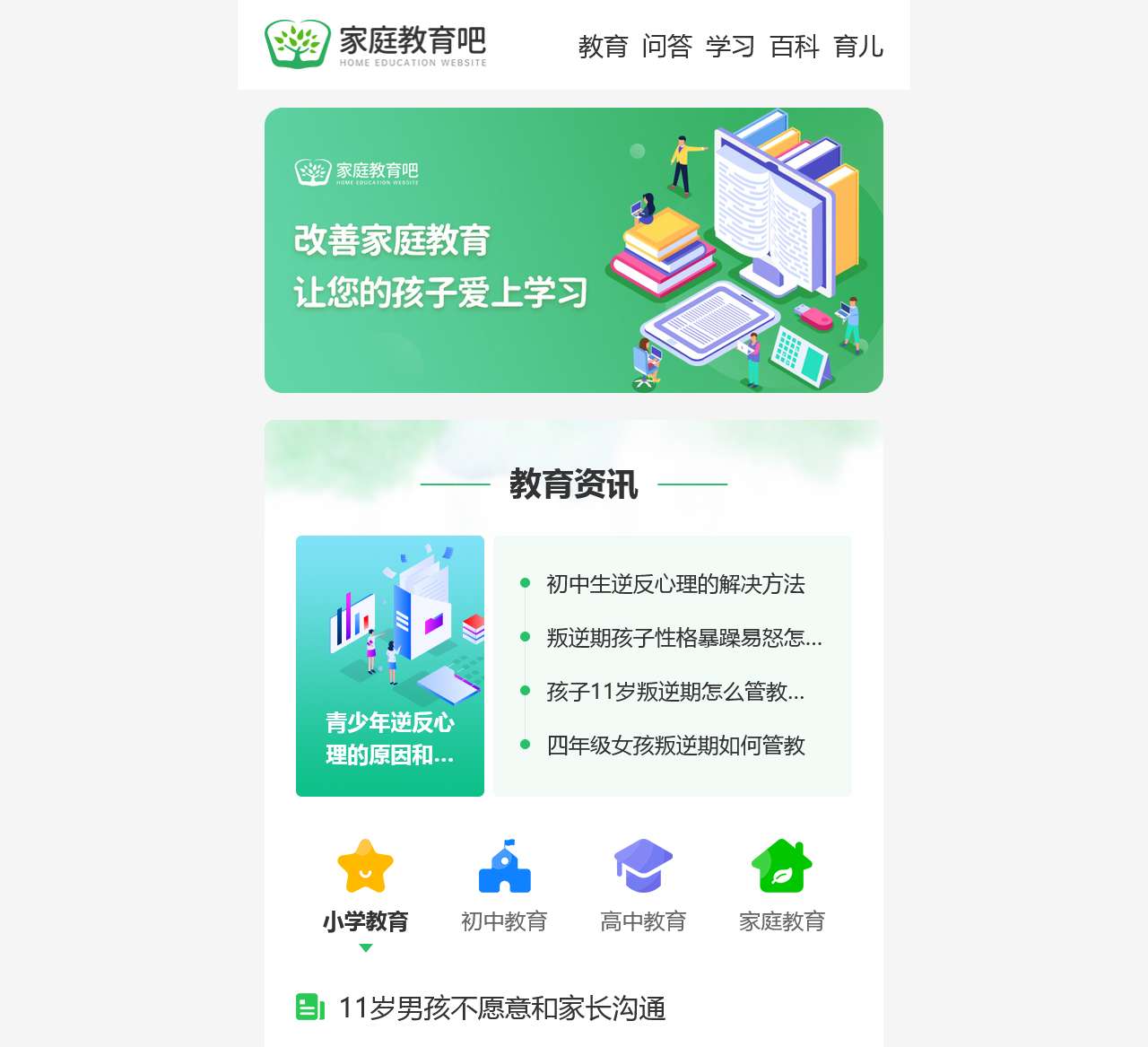Open the 育儿 section

(858, 46)
